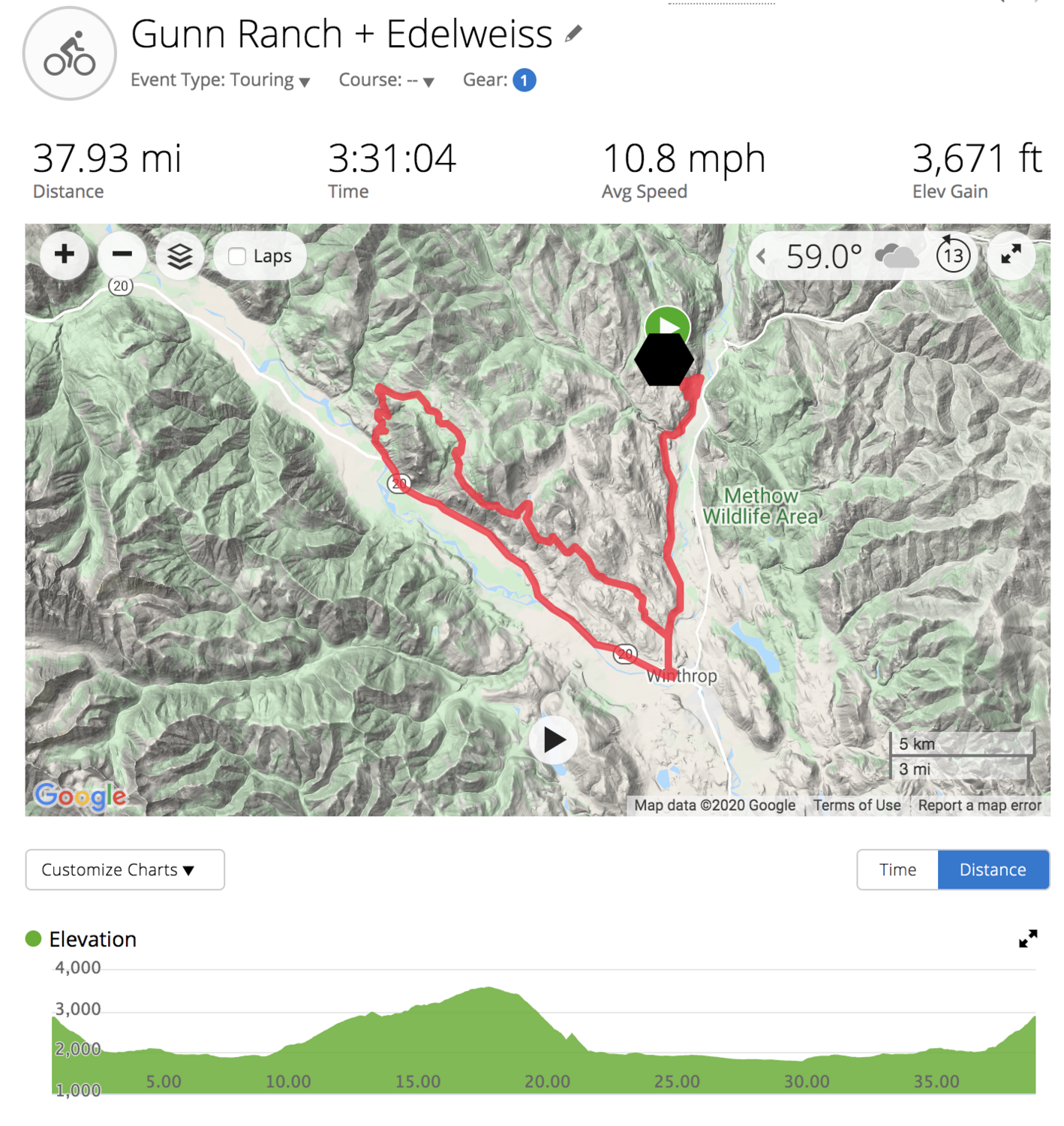Edit the activity title with the pencil icon
Image resolution: width=1064 pixels, height=1126 pixels.
coord(573,34)
